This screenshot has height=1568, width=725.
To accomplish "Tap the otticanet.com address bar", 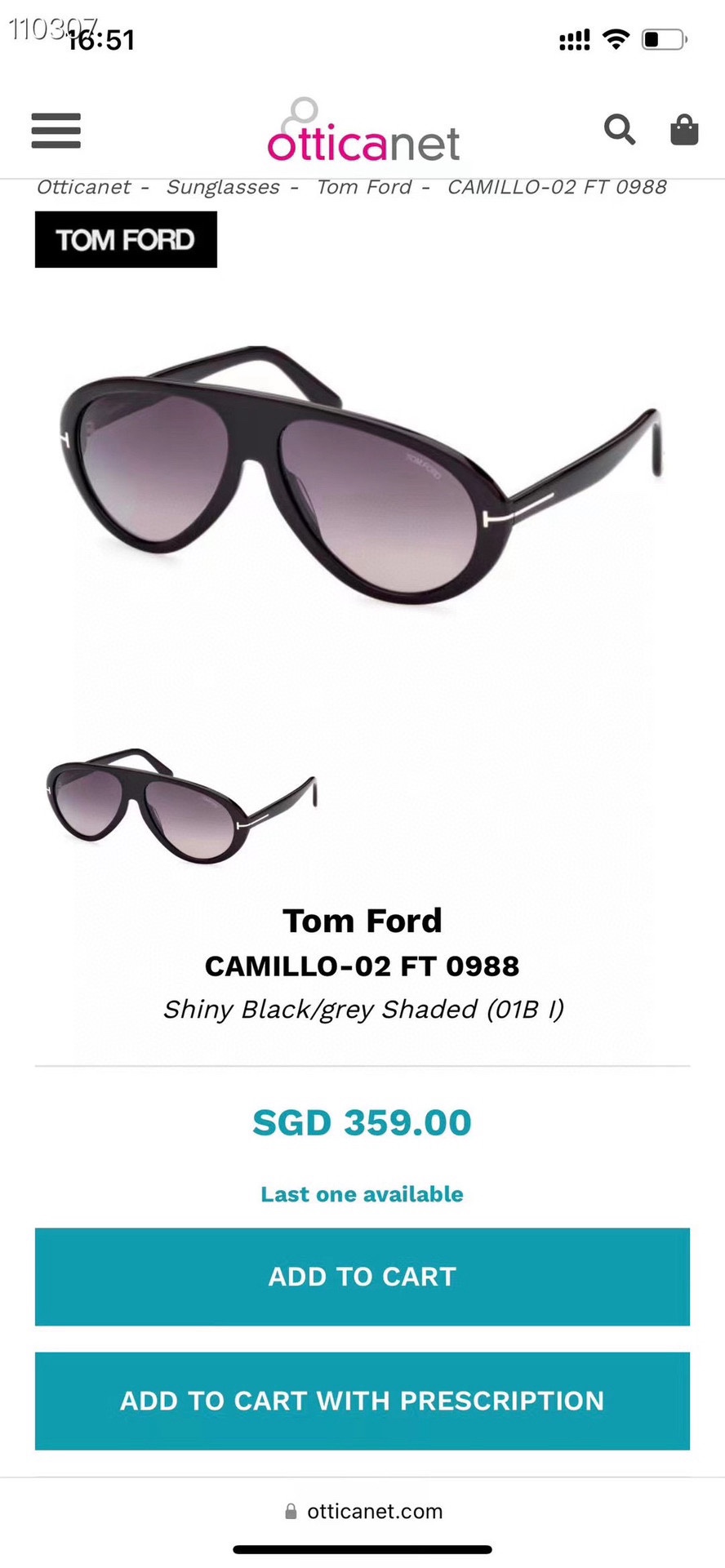I will coord(362,1512).
